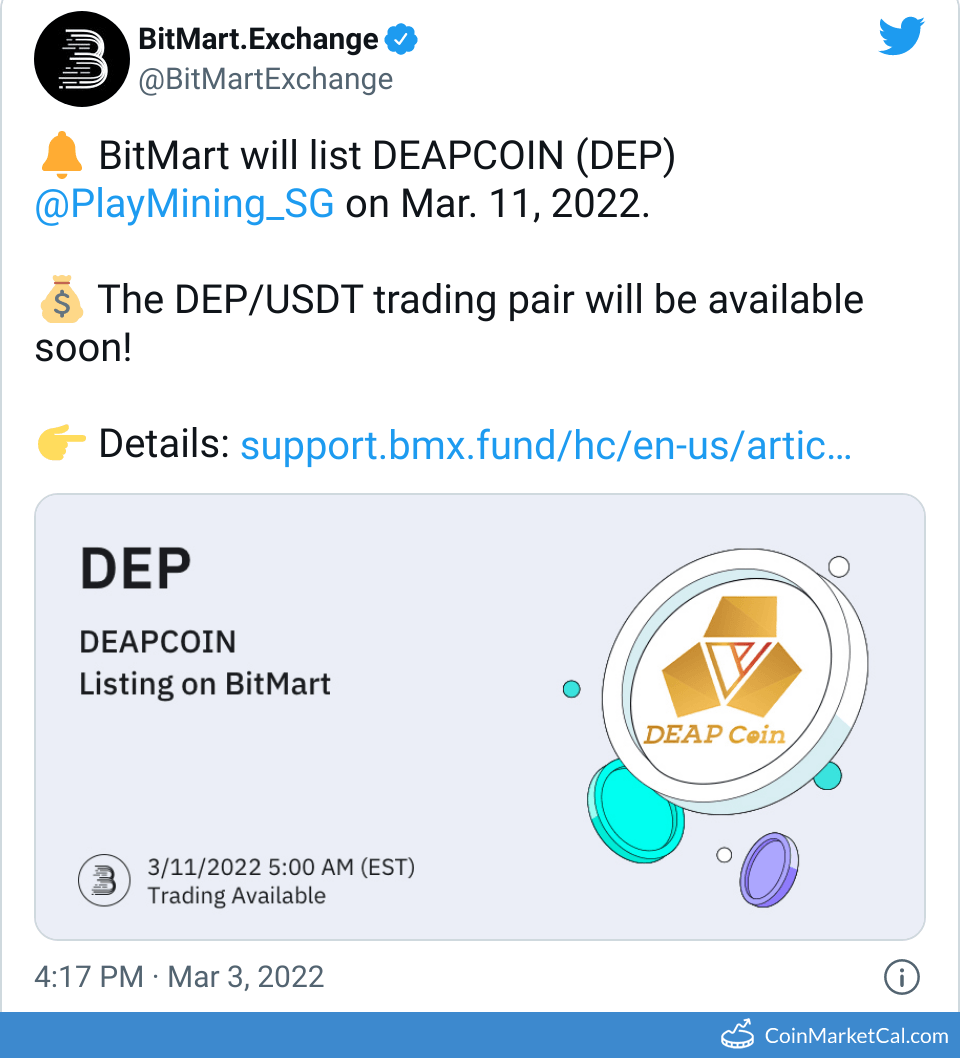
Task: Open the DEAPCOIN Listing on BitMart card
Action: coord(480,716)
